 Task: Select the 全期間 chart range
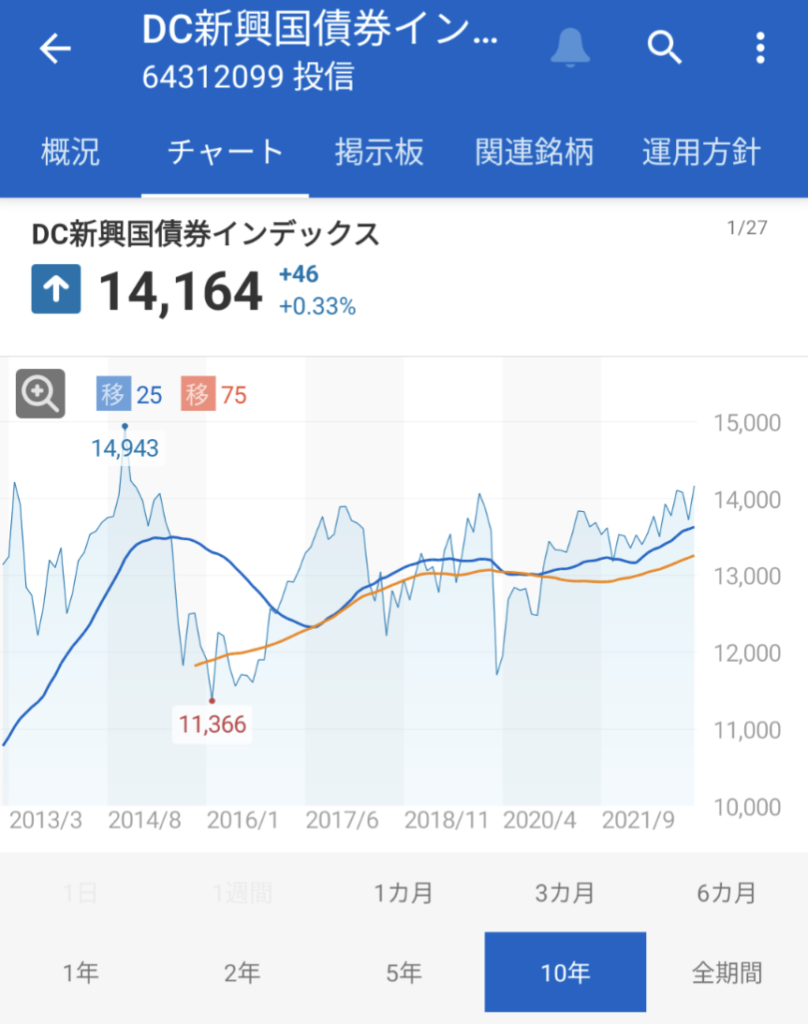[x=727, y=972]
